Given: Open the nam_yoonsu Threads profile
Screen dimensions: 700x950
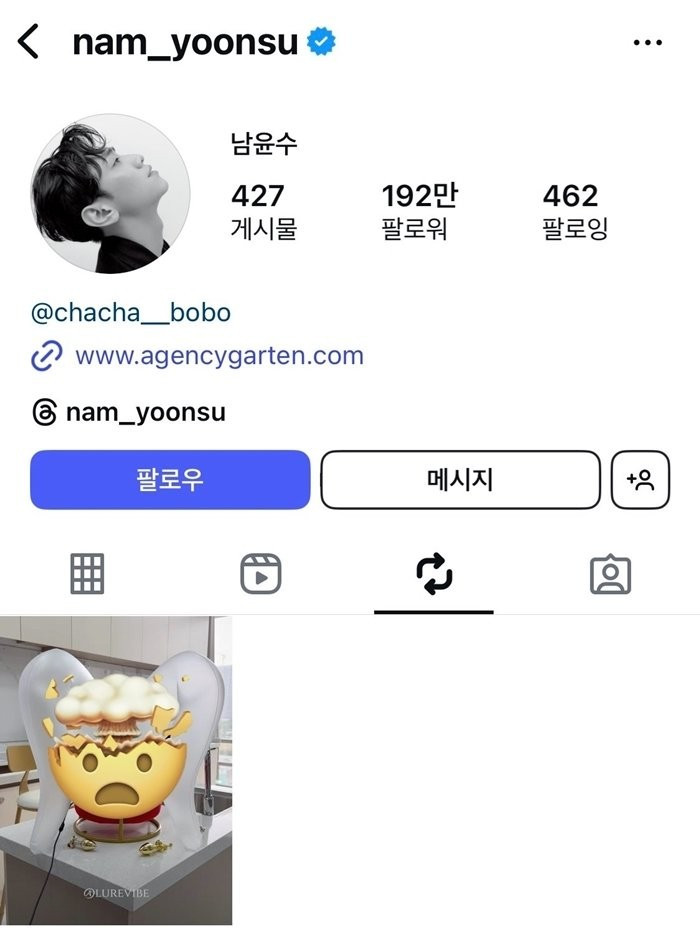Looking at the screenshot, I should (144, 412).
